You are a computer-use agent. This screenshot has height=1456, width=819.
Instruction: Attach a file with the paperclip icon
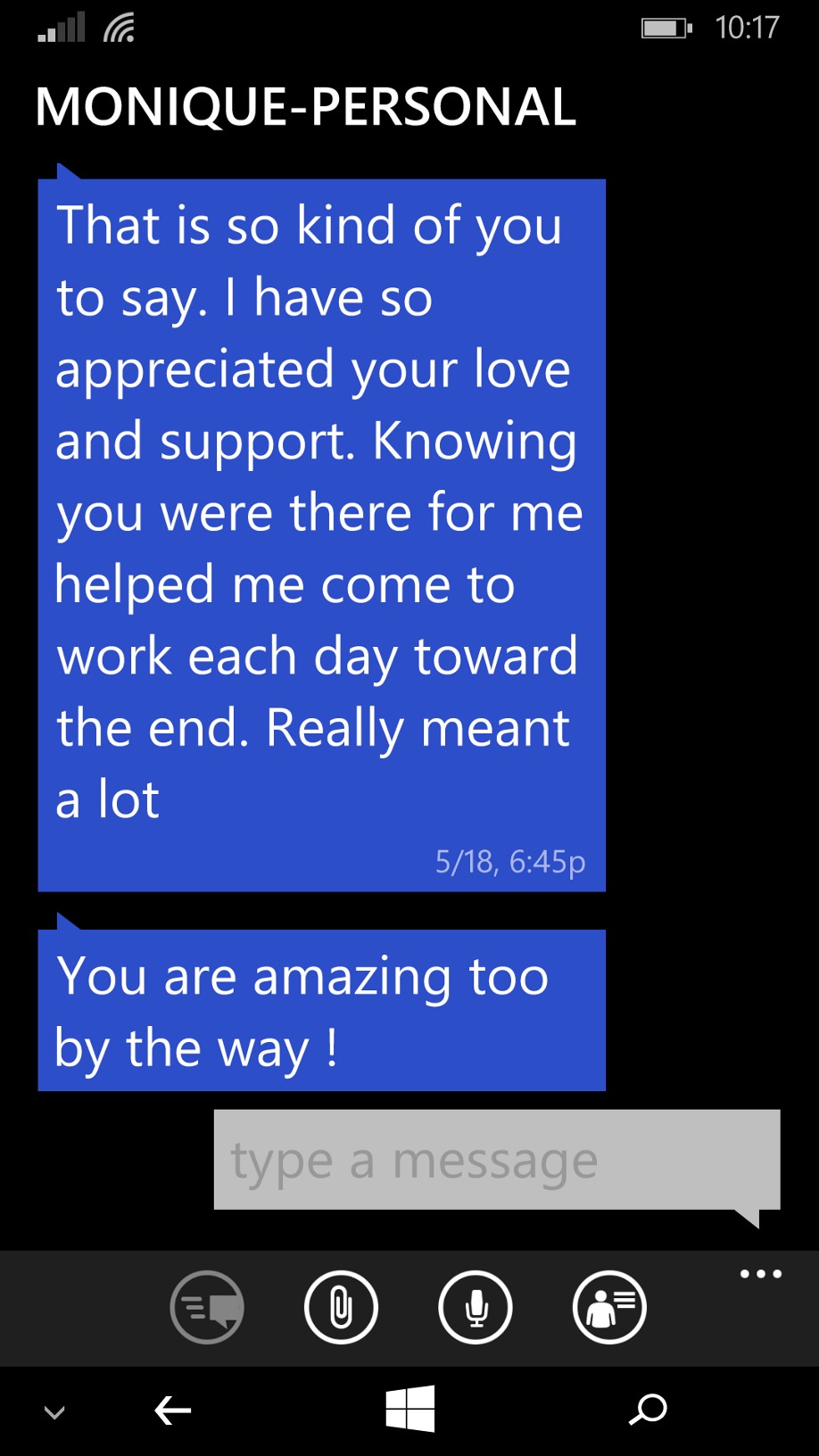(341, 1308)
